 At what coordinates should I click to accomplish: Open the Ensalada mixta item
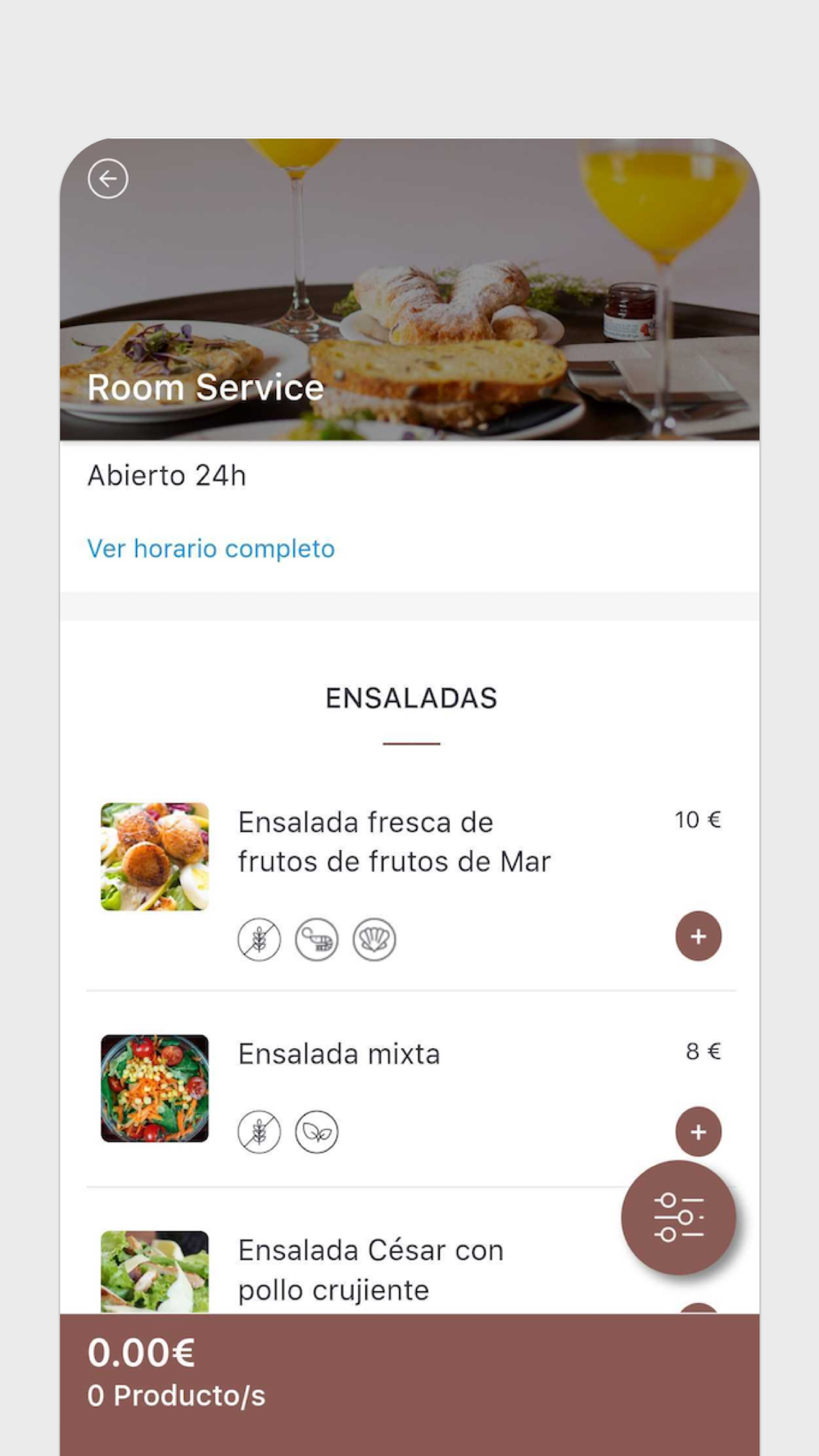pyautogui.click(x=339, y=1054)
